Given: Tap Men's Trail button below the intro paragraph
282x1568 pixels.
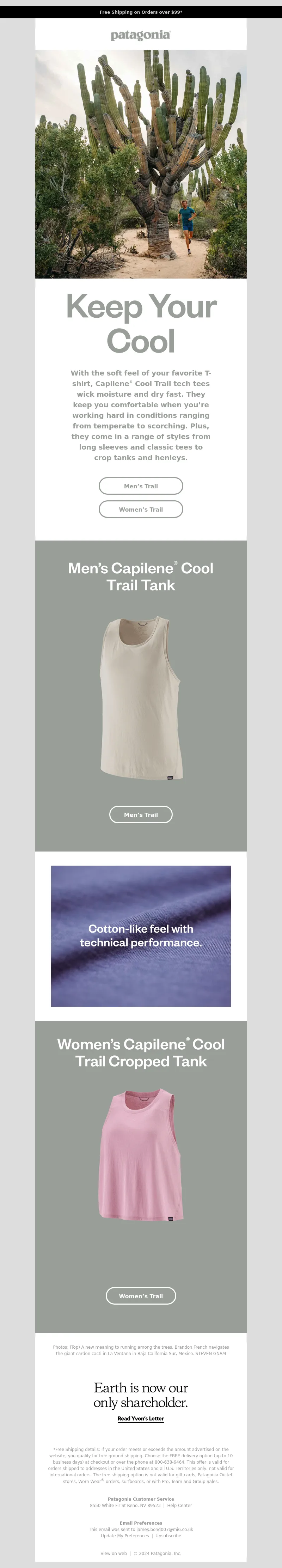Looking at the screenshot, I should pos(141,486).
